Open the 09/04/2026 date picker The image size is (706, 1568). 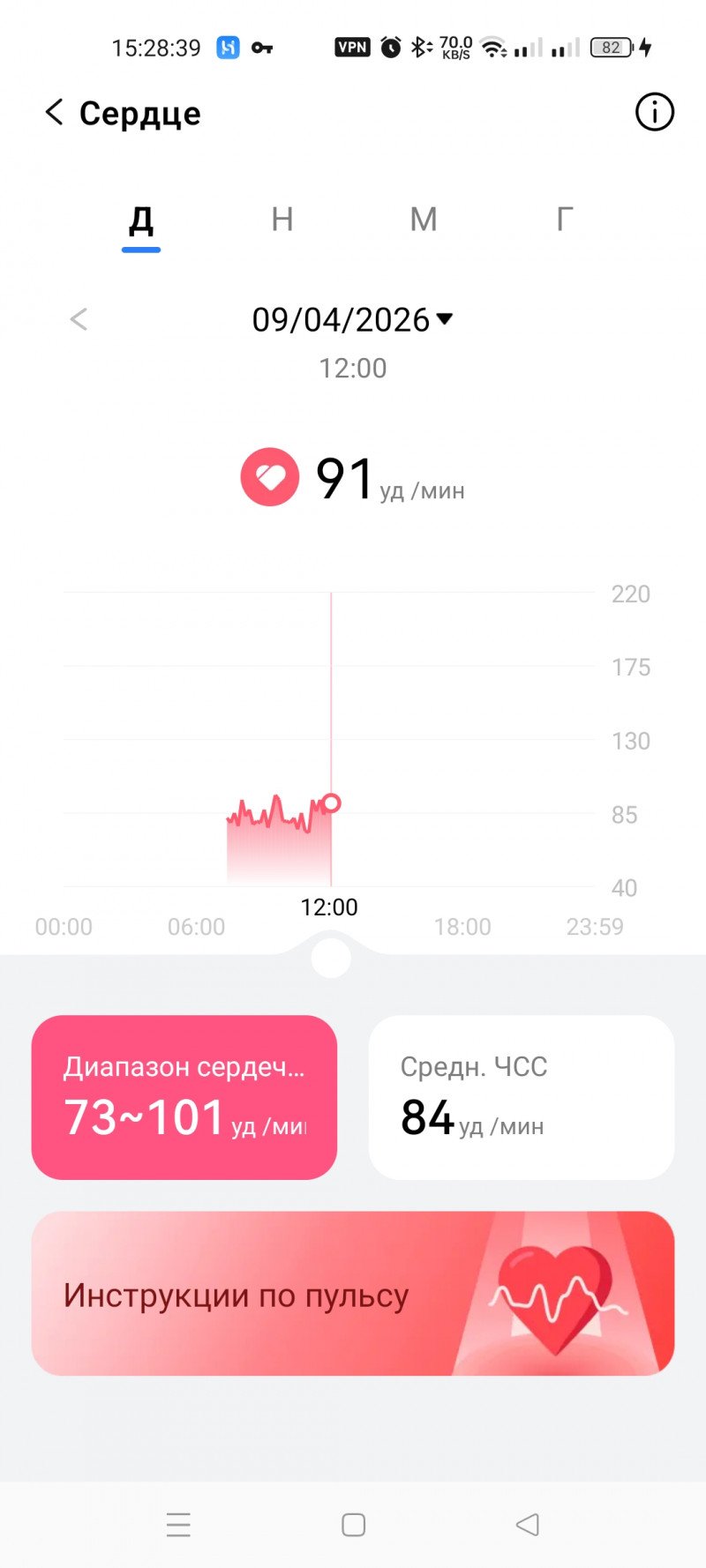tap(352, 319)
